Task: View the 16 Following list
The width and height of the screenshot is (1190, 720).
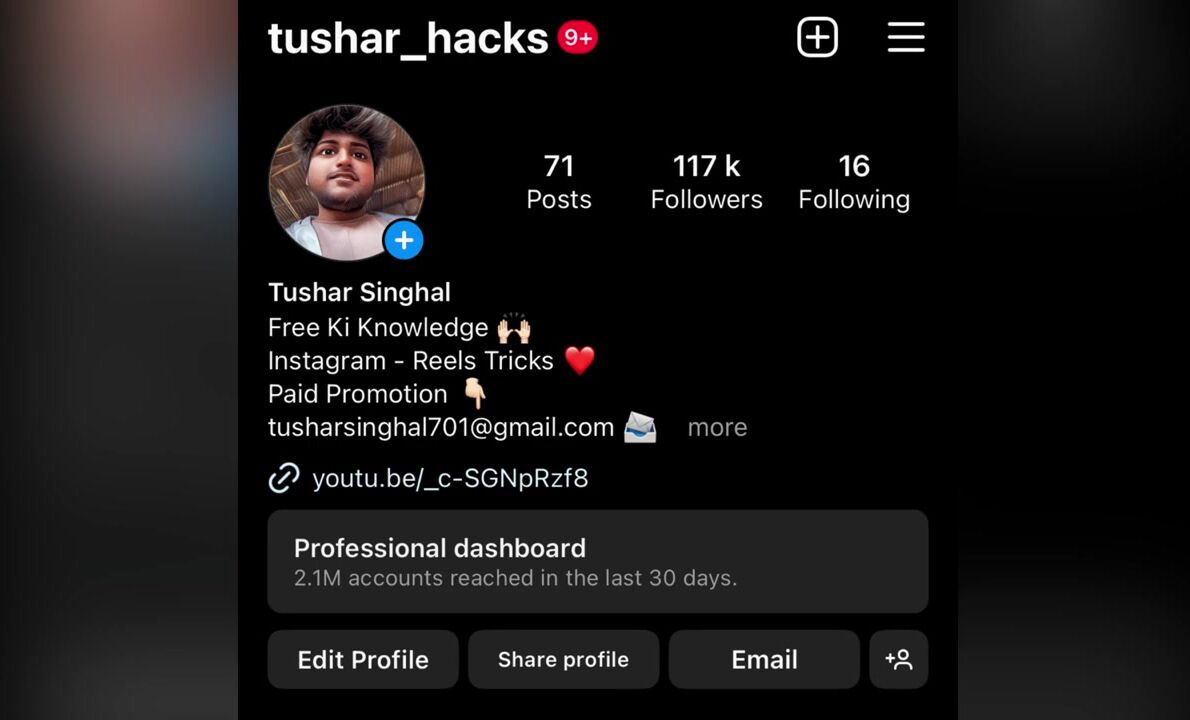Action: pyautogui.click(x=853, y=182)
